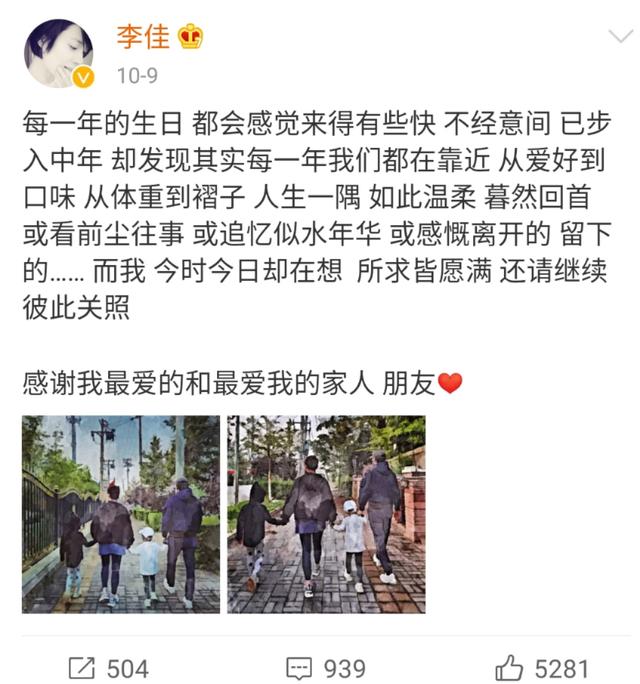
Task: Open the first photo of the family walking
Action: 121,514
